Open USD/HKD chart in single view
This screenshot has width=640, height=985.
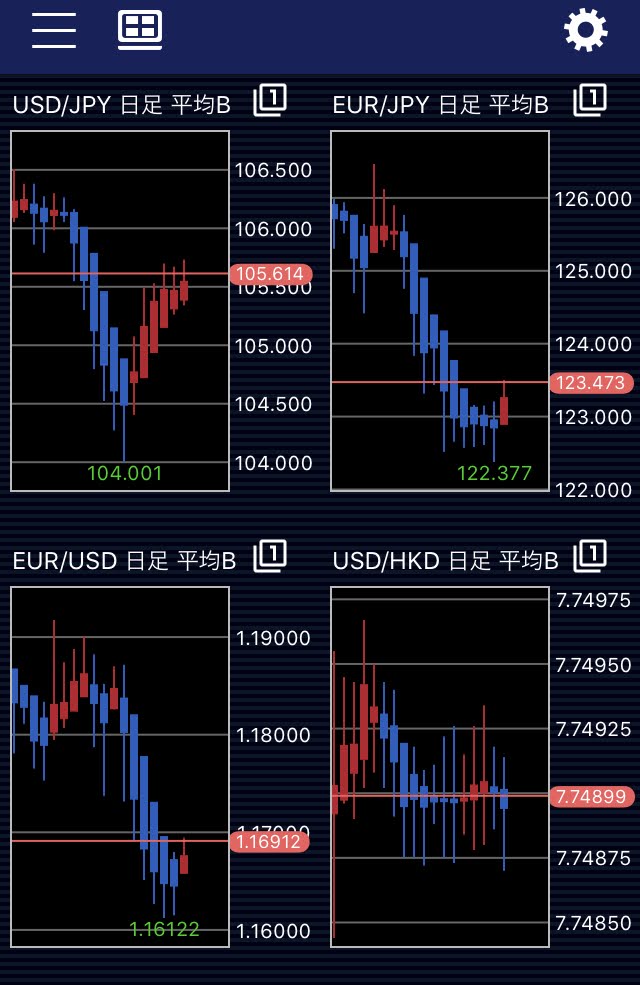coord(590,556)
